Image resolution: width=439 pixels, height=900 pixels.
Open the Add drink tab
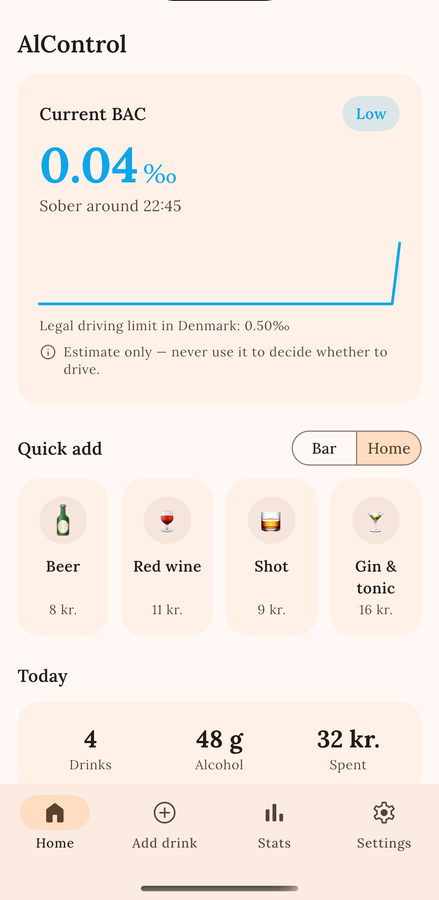[x=165, y=823]
